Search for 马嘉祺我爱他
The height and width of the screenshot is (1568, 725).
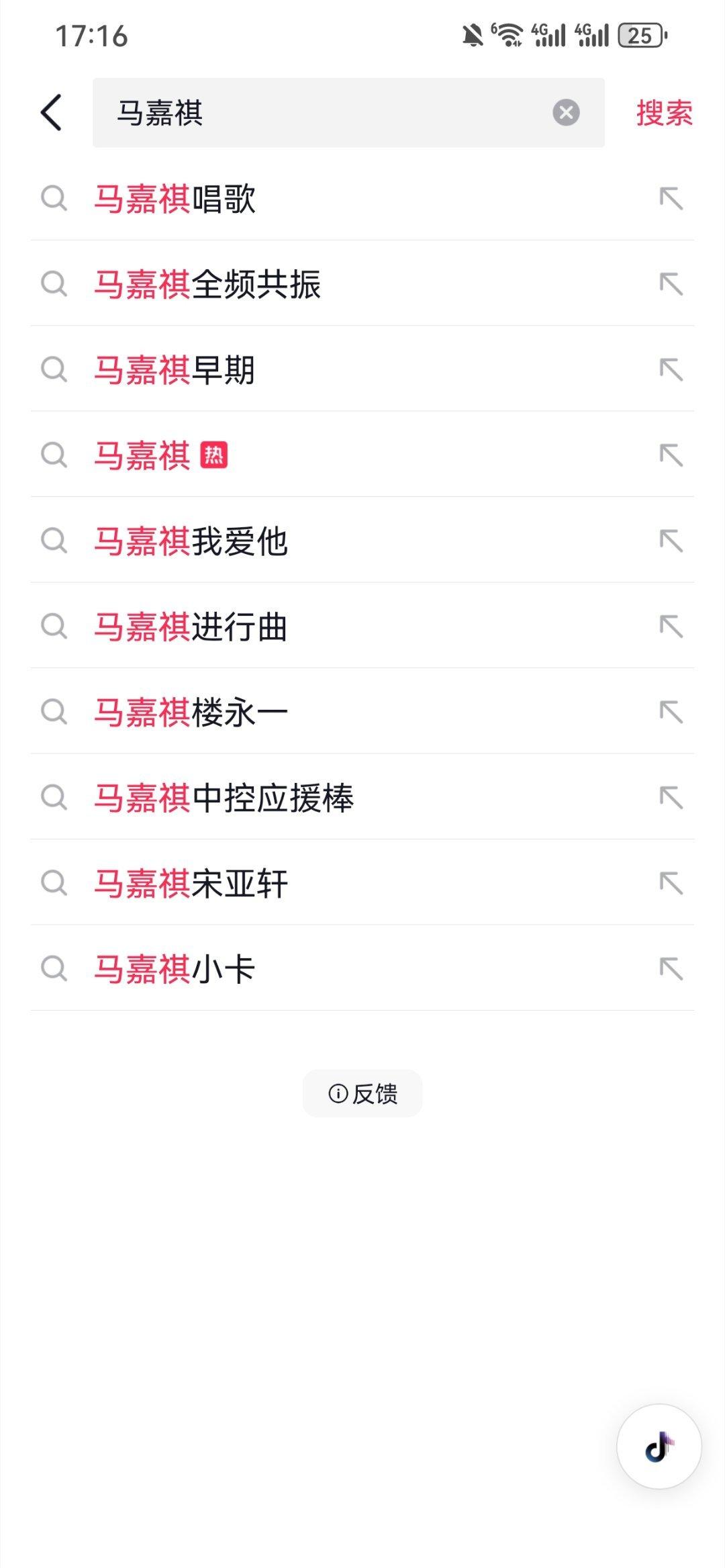click(x=362, y=541)
